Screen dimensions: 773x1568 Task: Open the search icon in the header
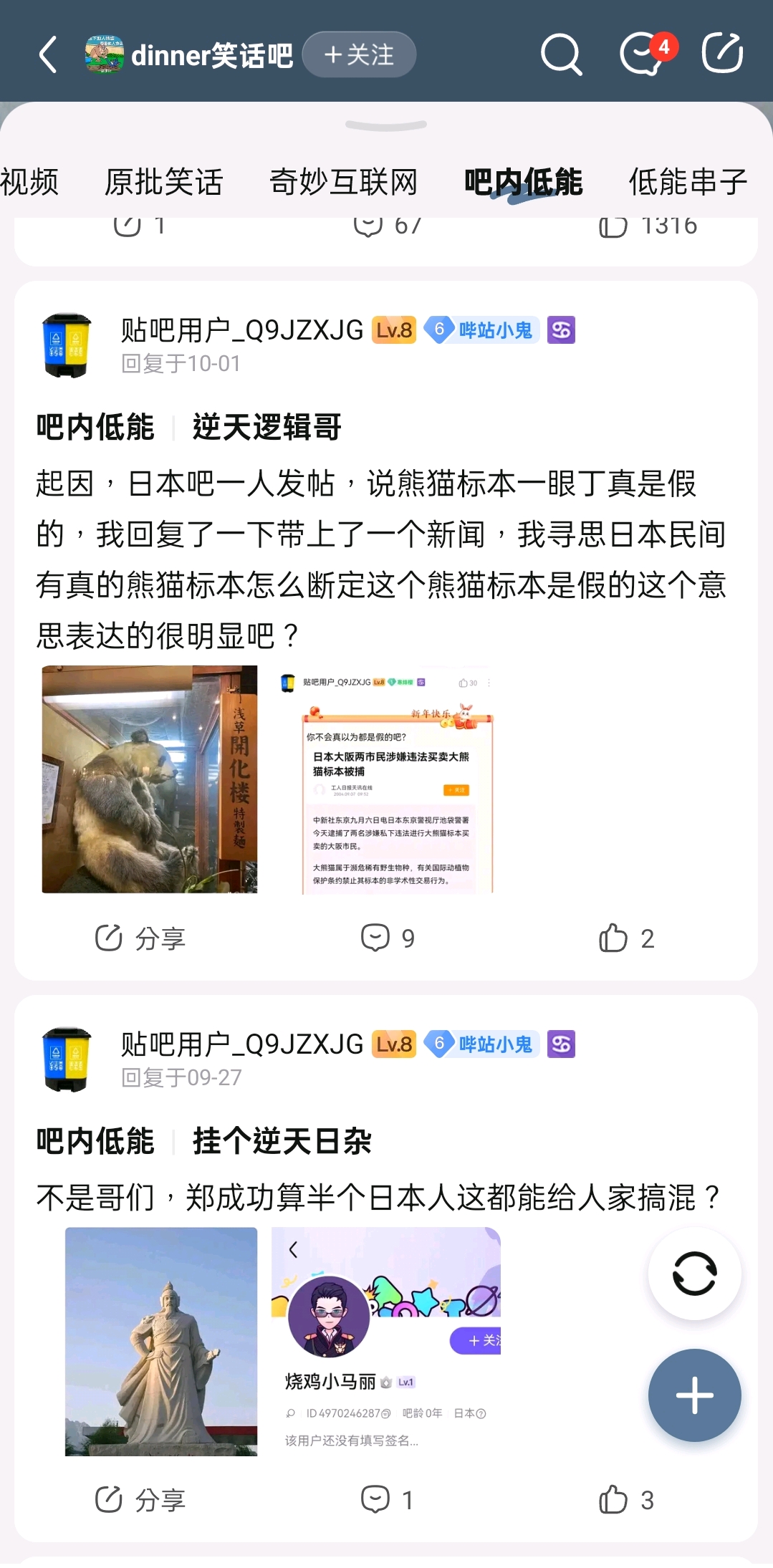[560, 54]
